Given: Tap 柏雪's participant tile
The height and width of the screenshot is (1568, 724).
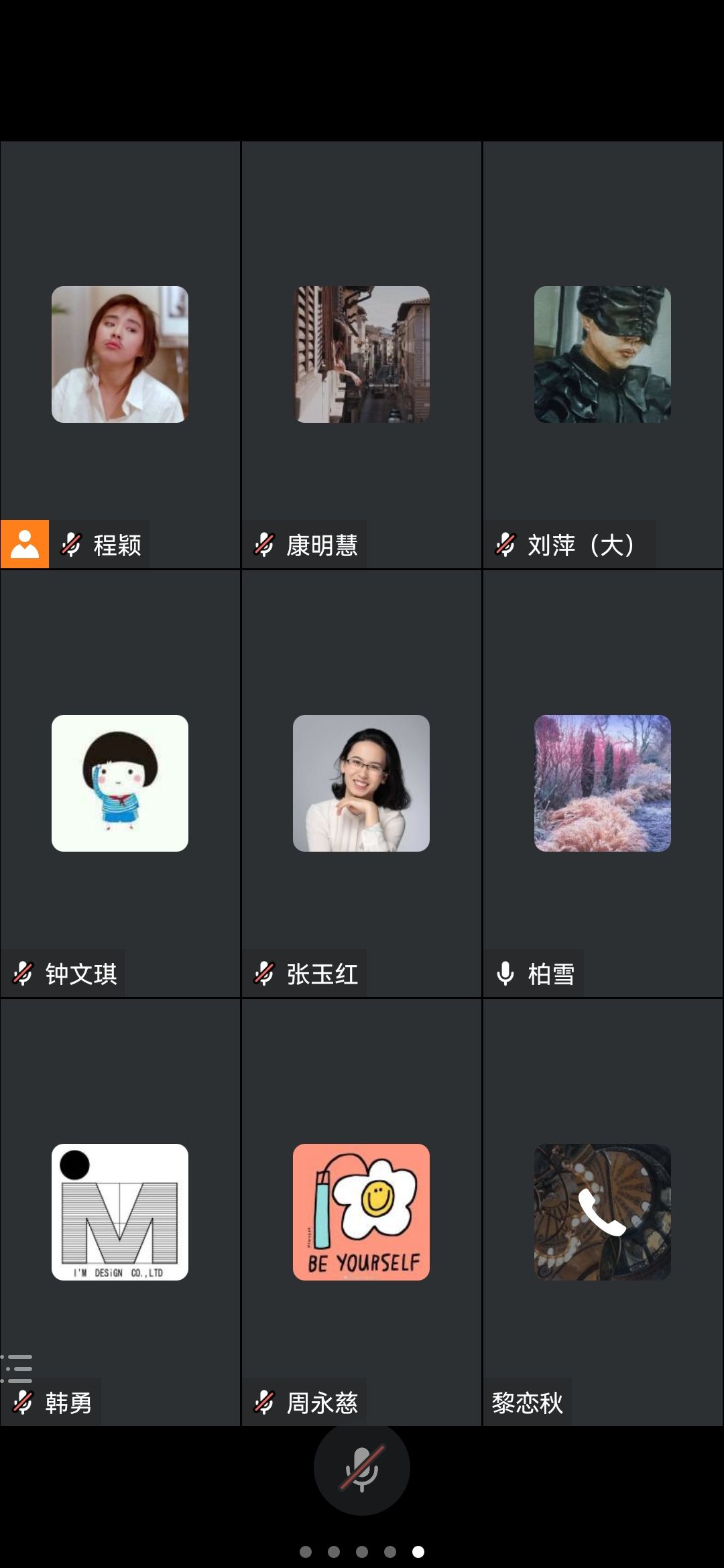Looking at the screenshot, I should point(603,783).
